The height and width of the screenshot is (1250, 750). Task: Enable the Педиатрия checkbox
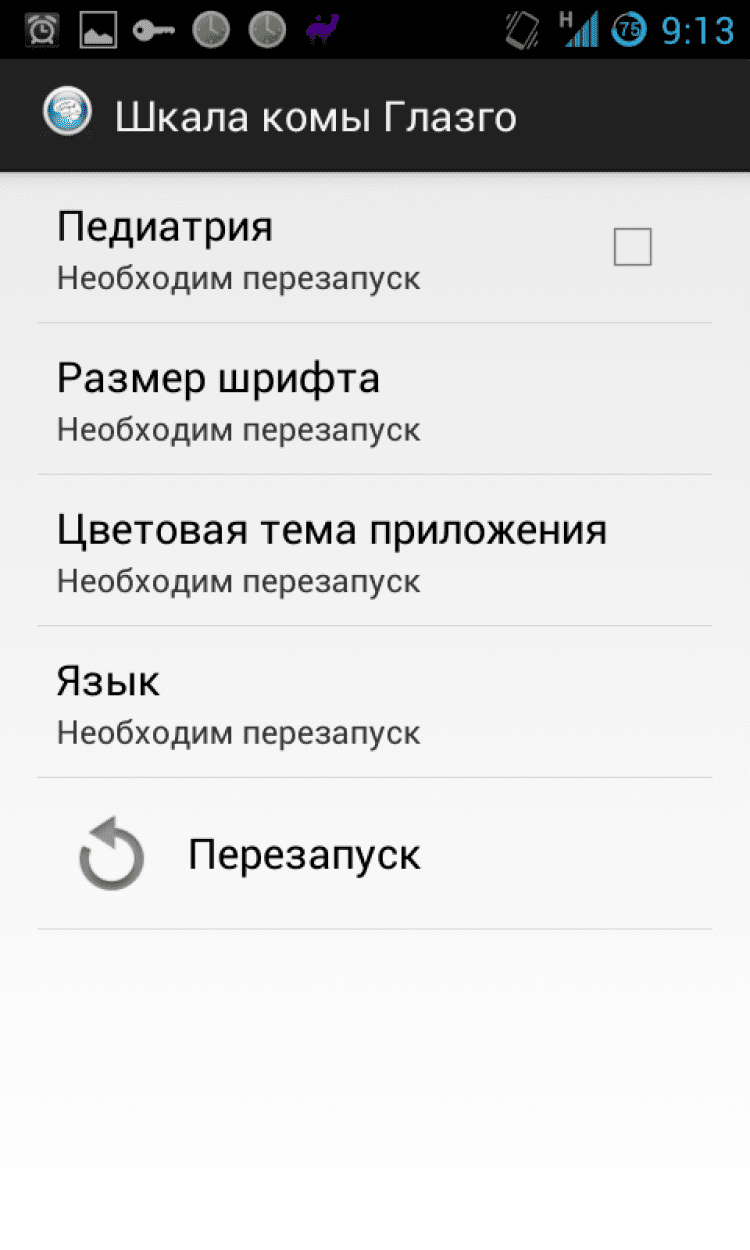coord(632,247)
